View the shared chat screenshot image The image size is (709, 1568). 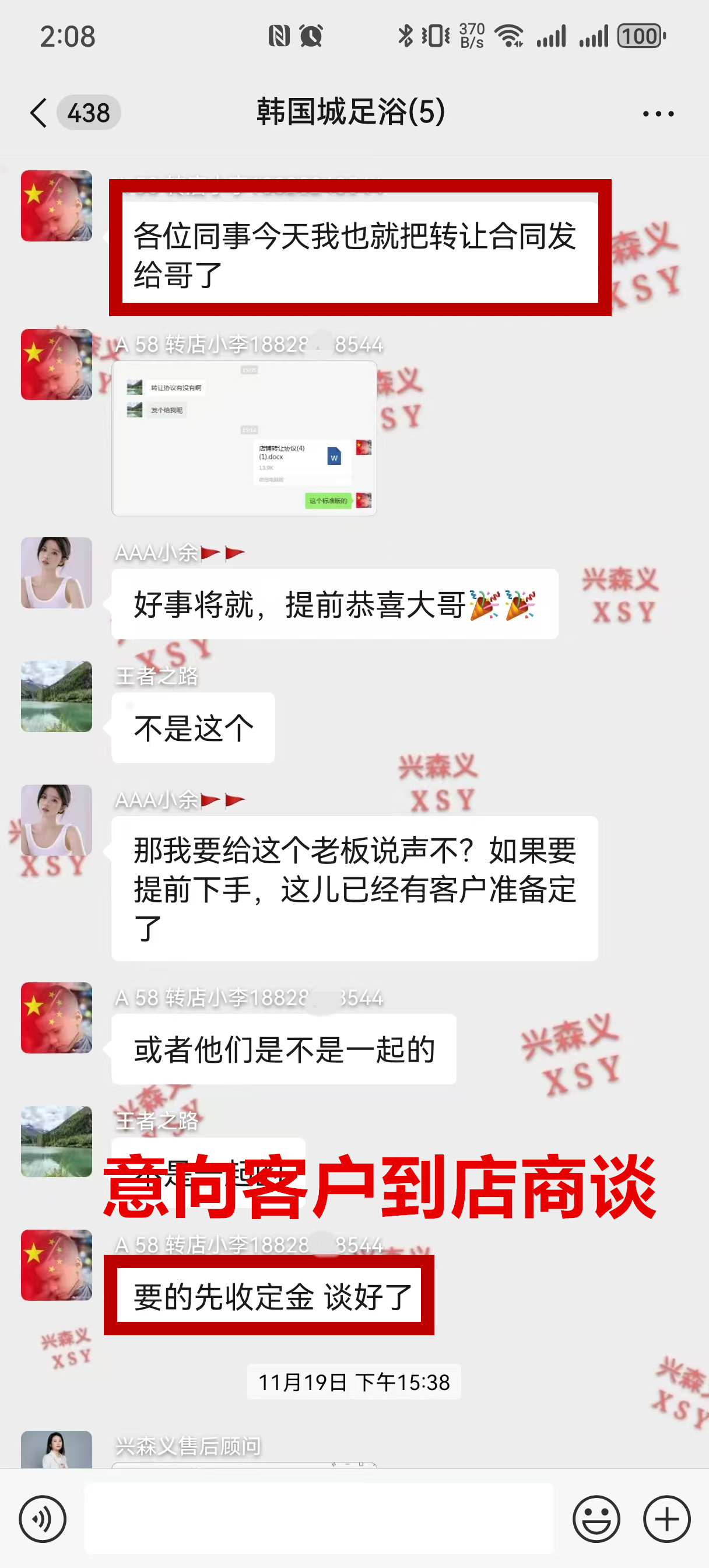pyautogui.click(x=244, y=438)
